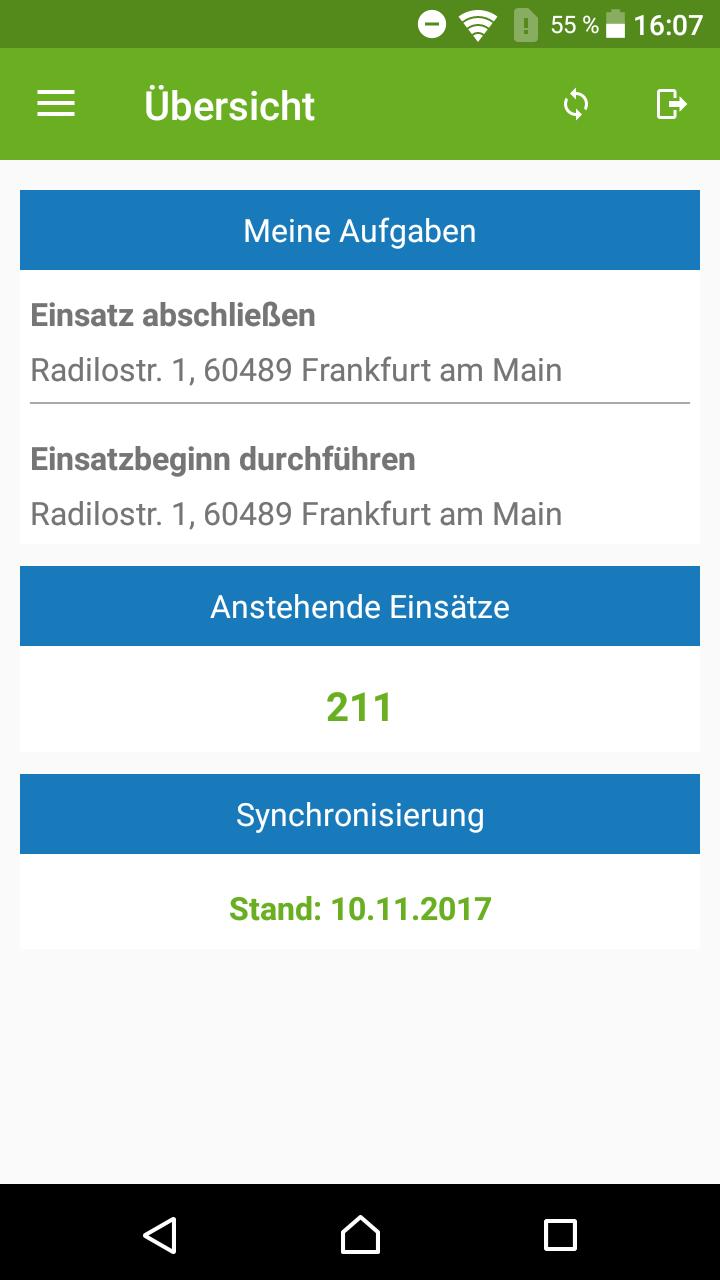This screenshot has height=1280, width=720.
Task: View the 211 upcoming Einsätze
Action: [x=360, y=707]
